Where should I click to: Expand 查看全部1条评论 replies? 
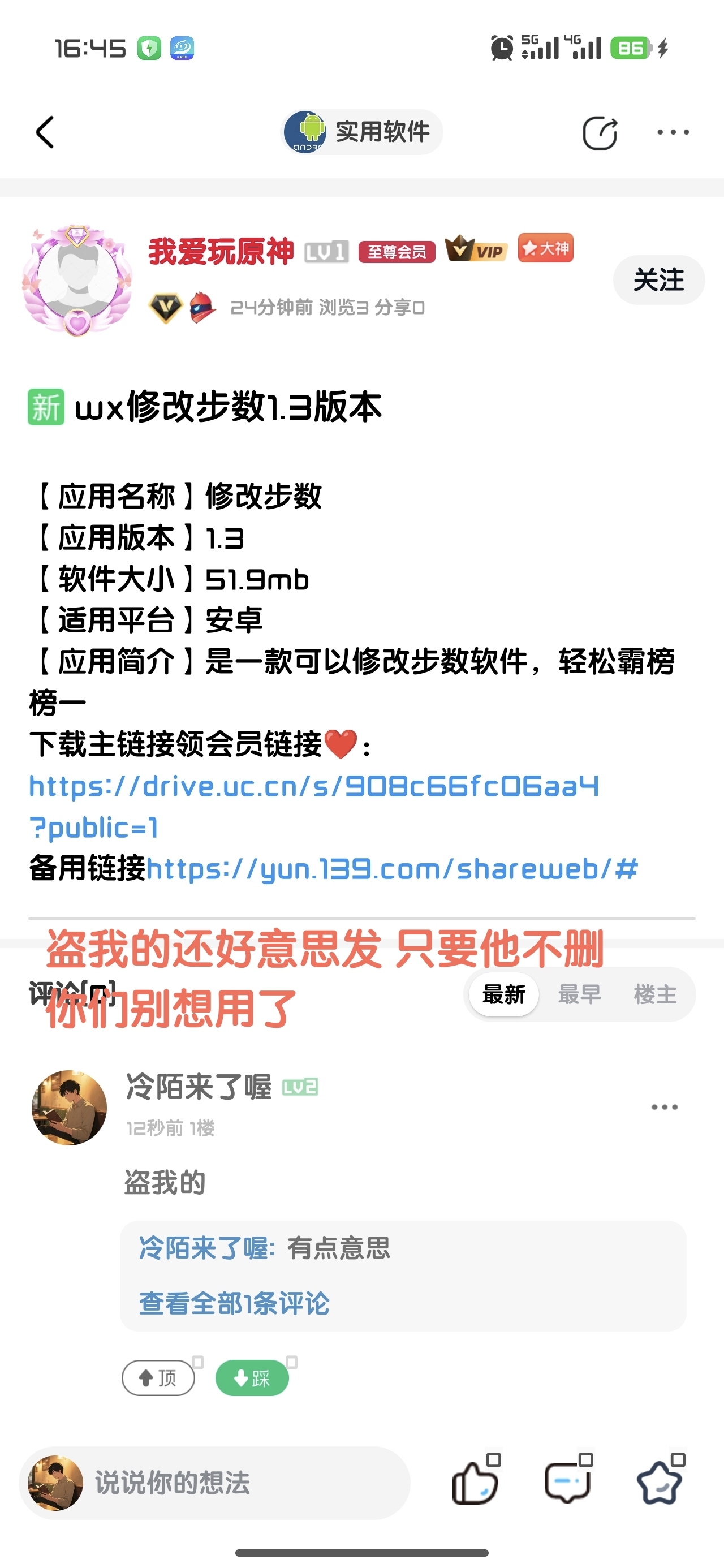click(x=234, y=1304)
